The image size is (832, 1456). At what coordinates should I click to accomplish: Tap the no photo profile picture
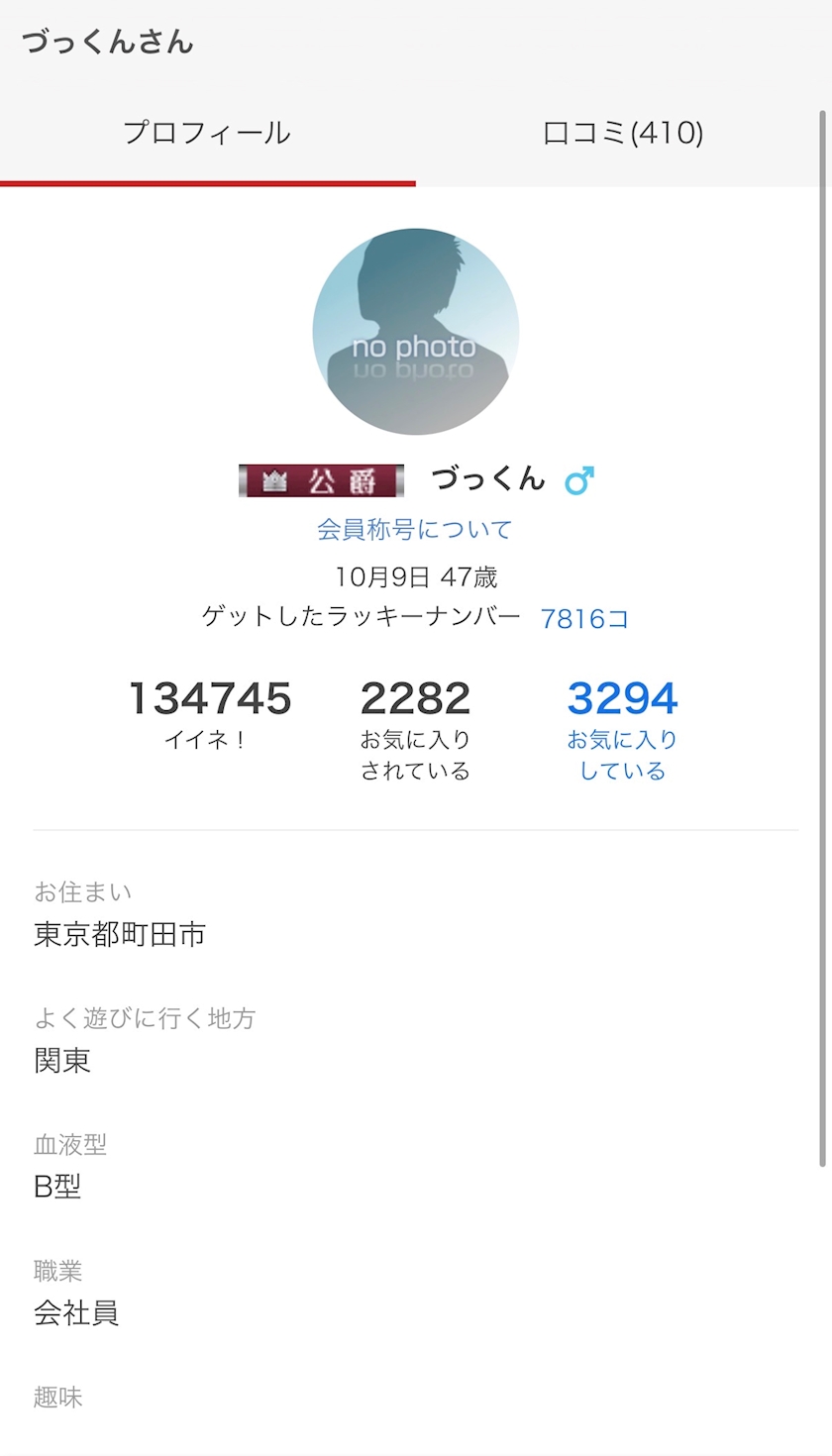(416, 332)
